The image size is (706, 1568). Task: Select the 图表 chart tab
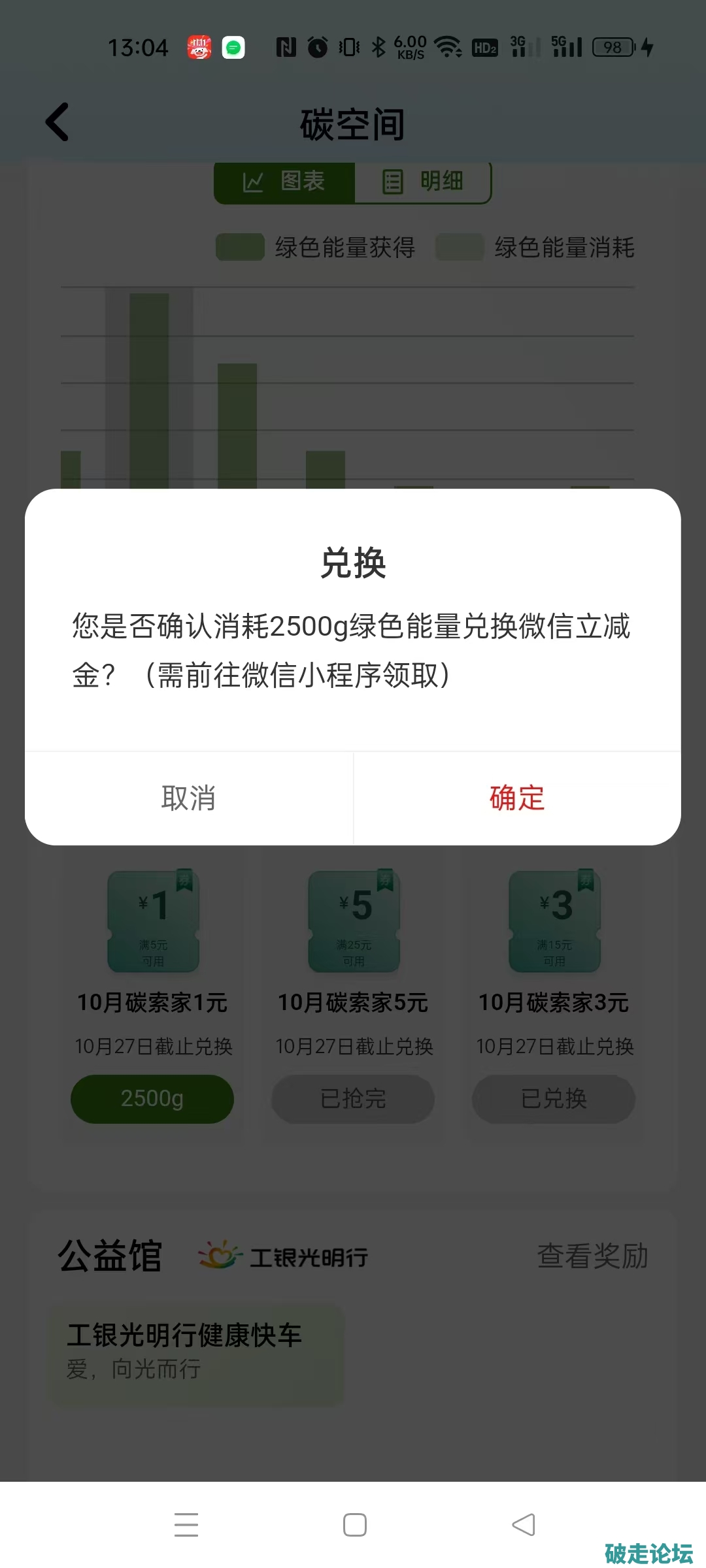[284, 181]
